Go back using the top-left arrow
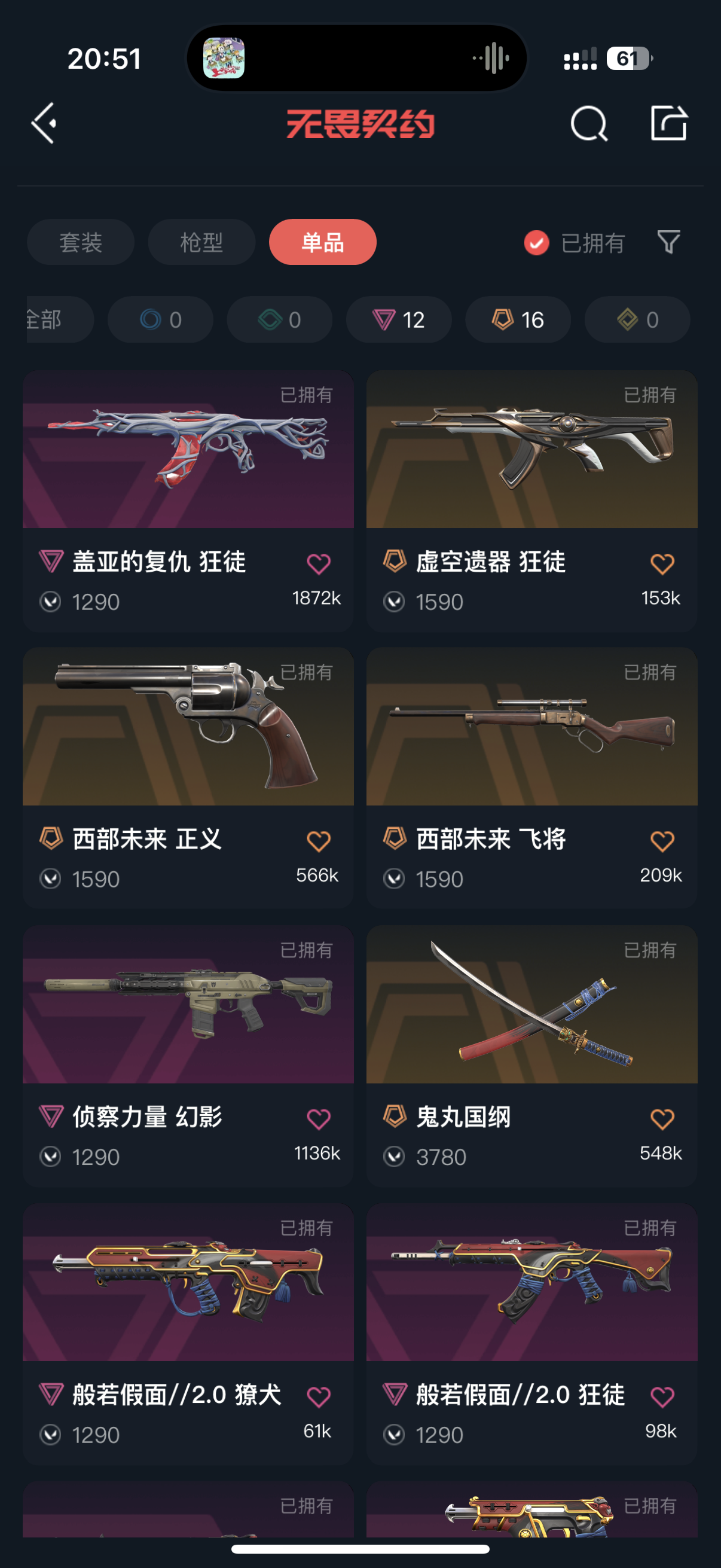Image resolution: width=721 pixels, height=1568 pixels. point(44,123)
